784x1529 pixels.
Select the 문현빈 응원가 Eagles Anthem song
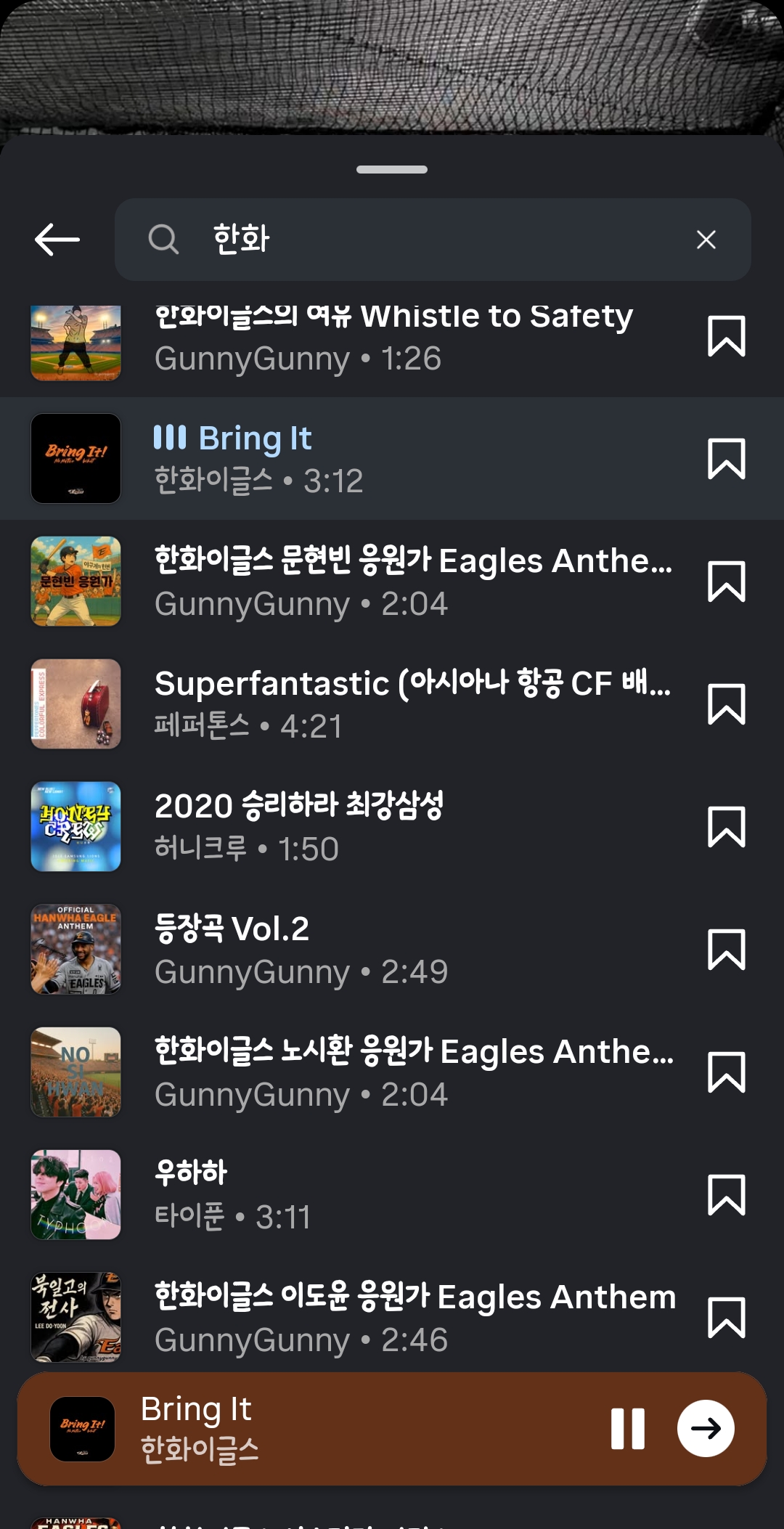[412, 582]
